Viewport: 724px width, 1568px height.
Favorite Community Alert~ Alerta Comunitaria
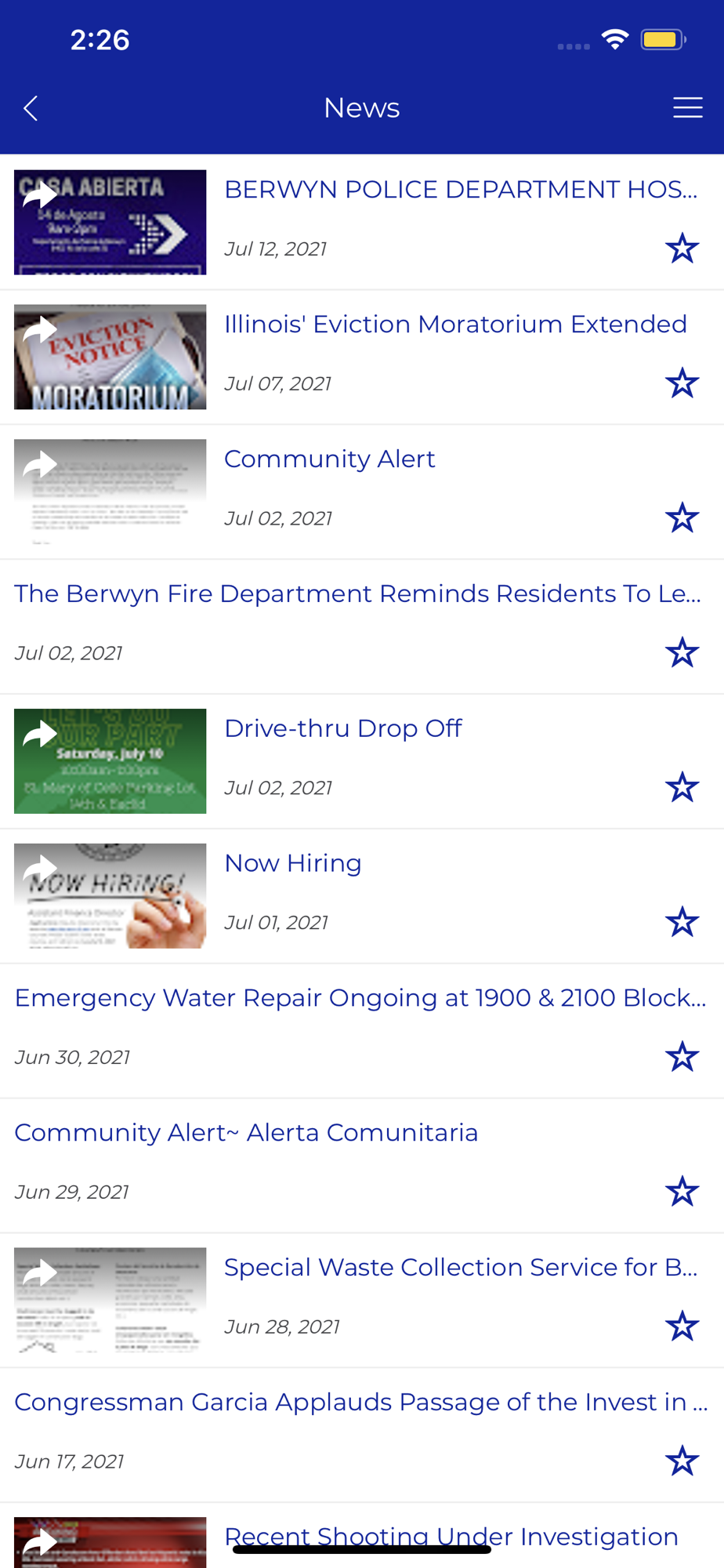tap(682, 1192)
